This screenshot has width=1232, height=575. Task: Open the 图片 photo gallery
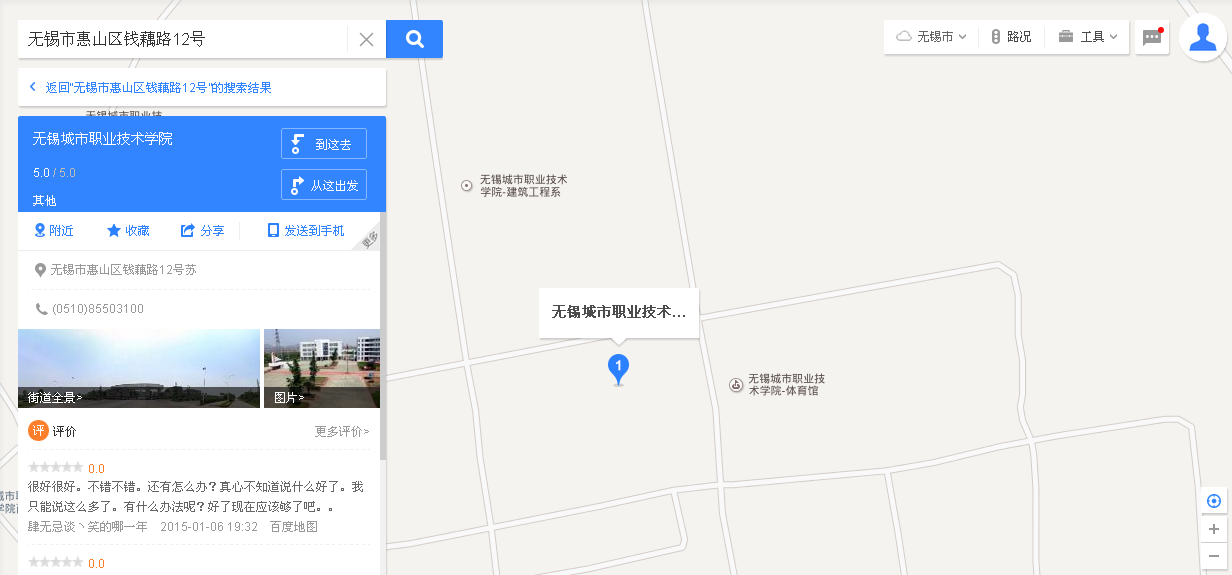point(321,368)
